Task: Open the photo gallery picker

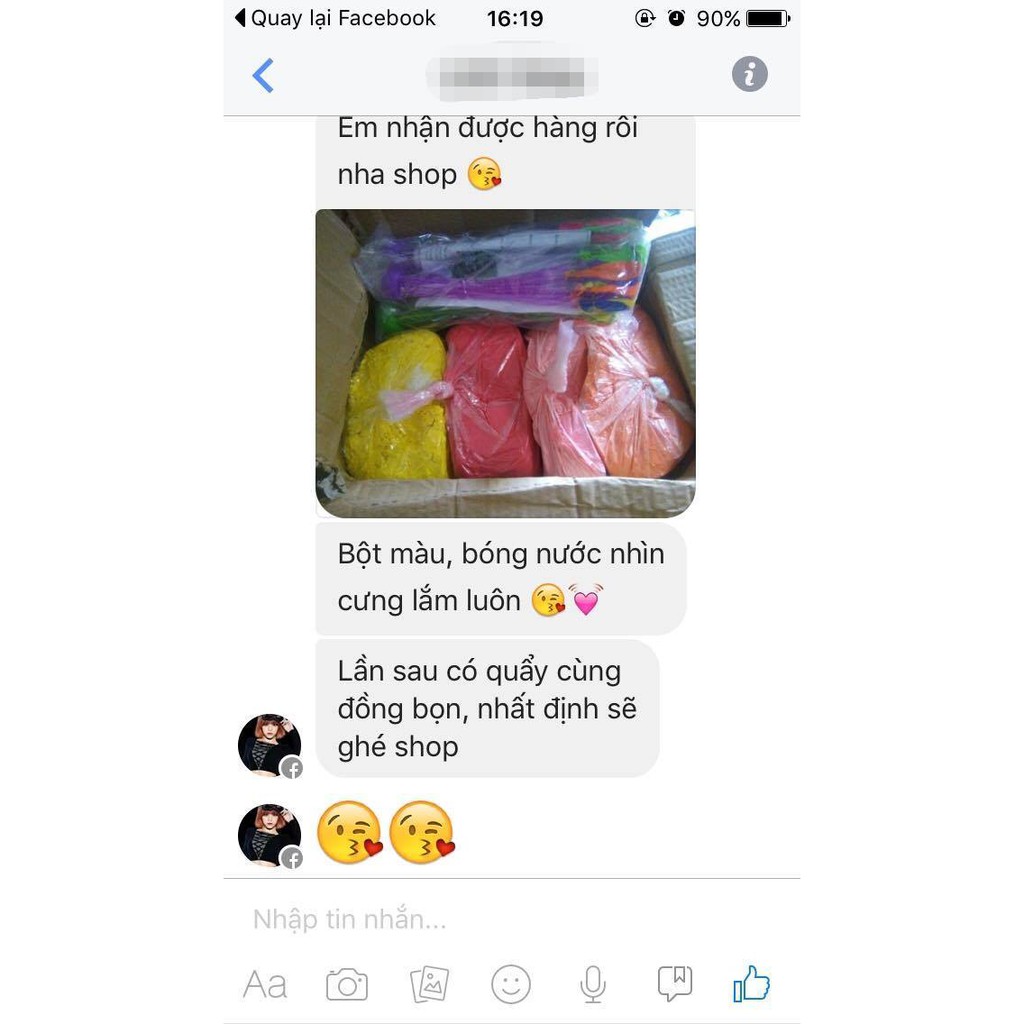Action: click(x=429, y=985)
